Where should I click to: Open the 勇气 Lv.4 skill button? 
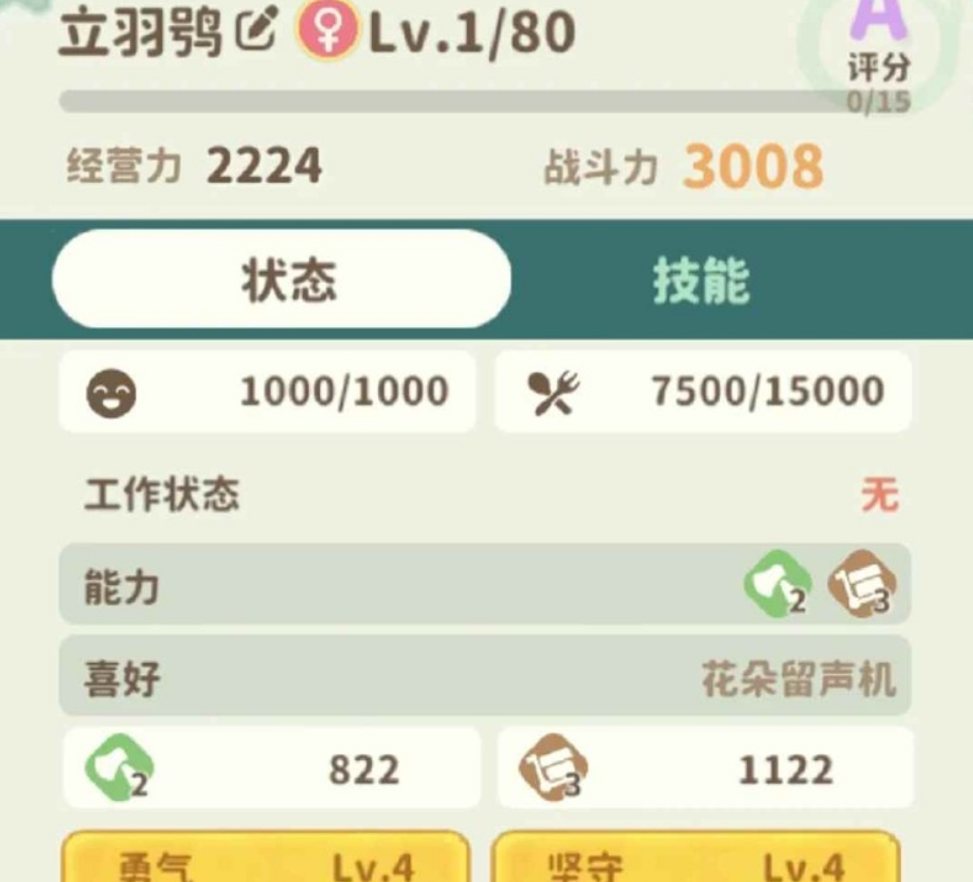pos(266,859)
